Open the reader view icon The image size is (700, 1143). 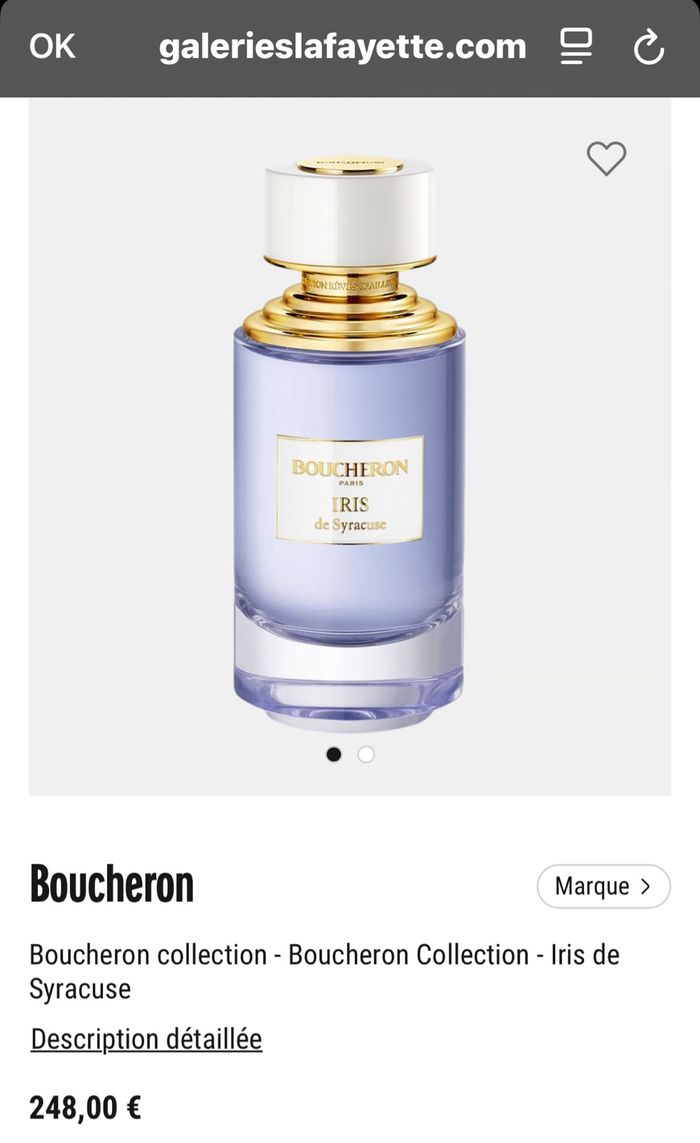(575, 46)
